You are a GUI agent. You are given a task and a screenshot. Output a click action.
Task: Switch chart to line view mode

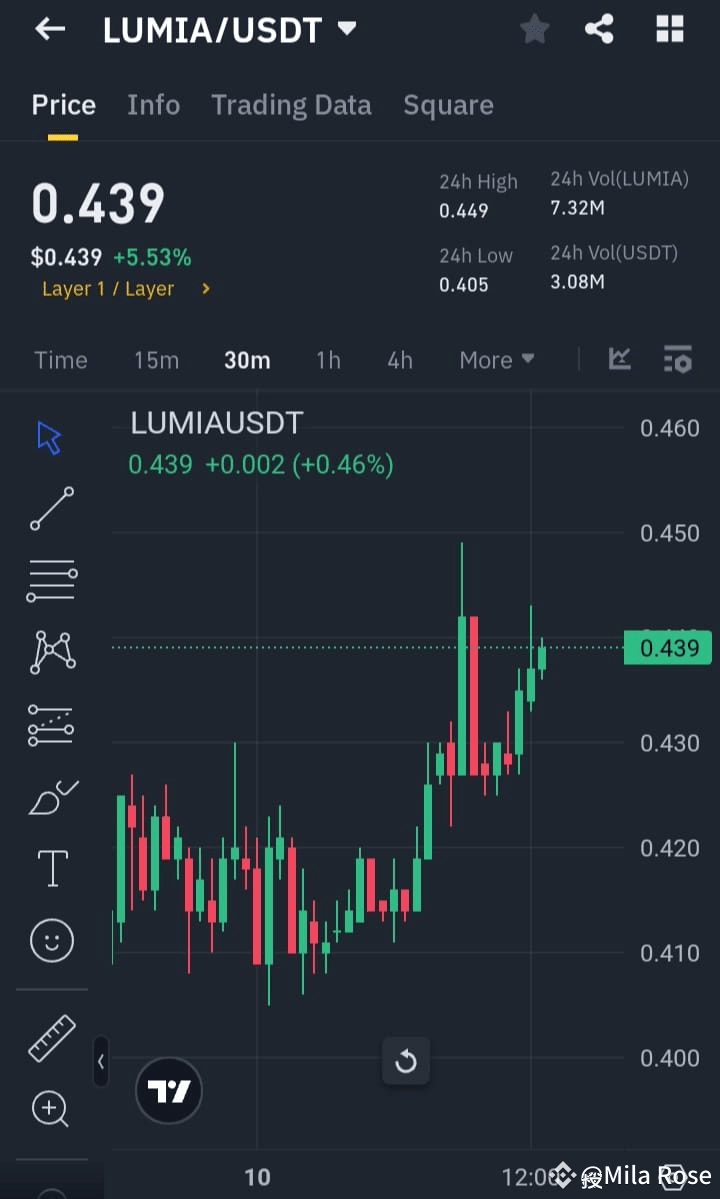619,360
